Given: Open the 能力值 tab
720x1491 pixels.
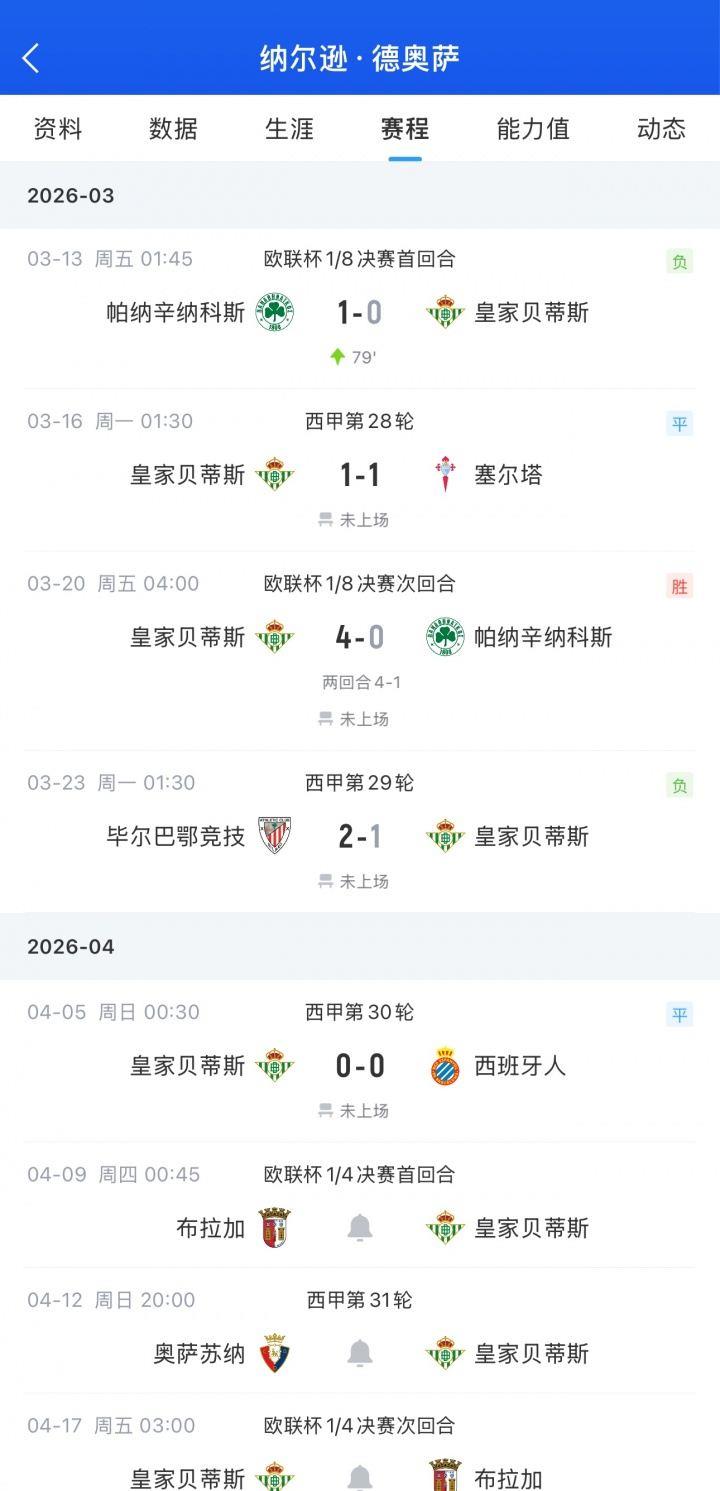Looking at the screenshot, I should (533, 129).
